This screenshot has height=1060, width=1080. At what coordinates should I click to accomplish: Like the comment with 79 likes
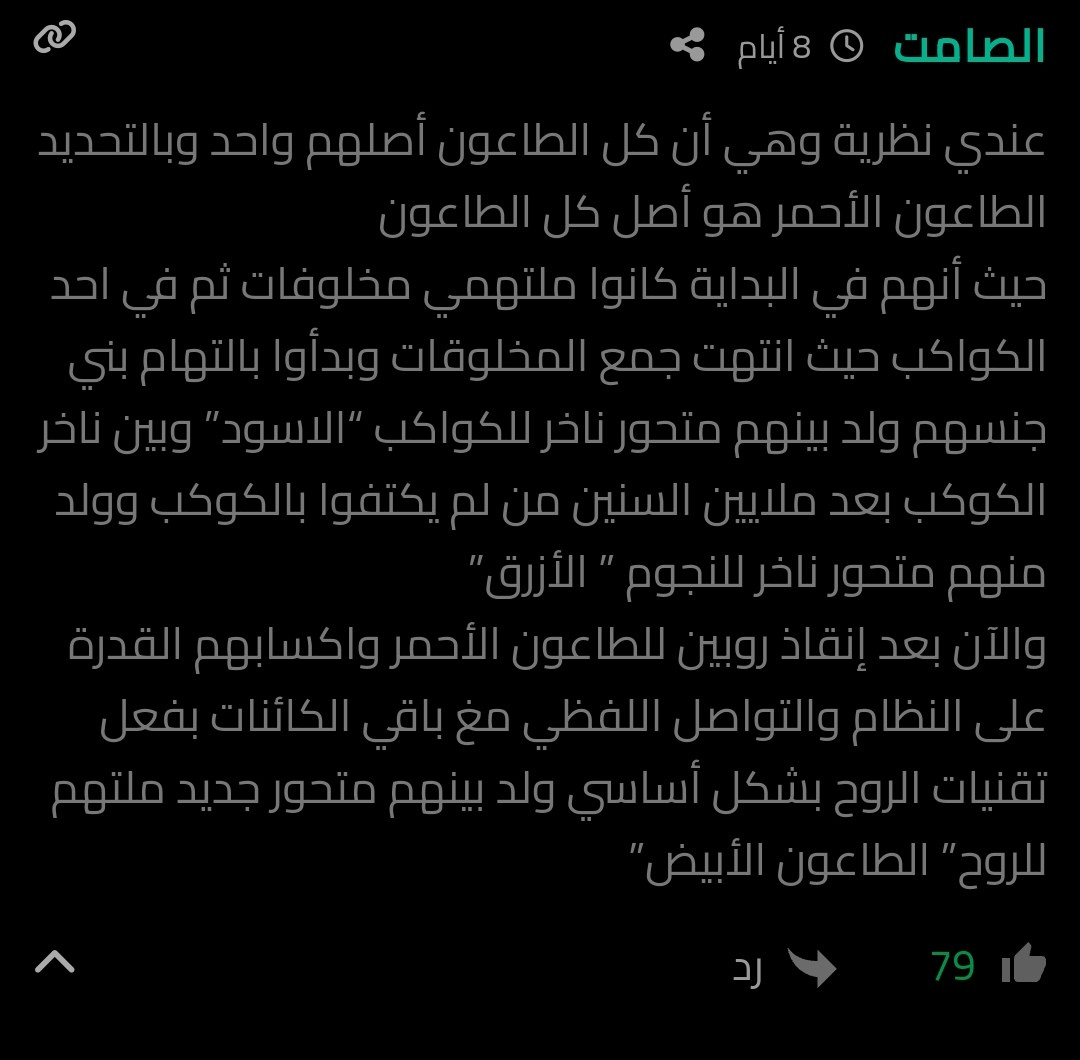coord(1022,965)
